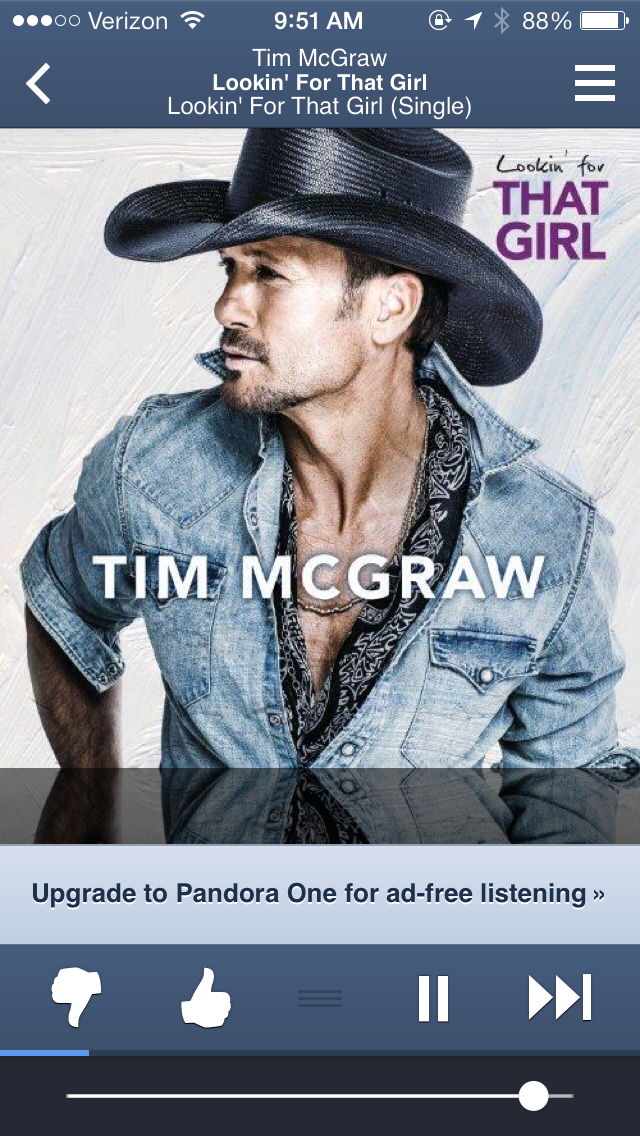640x1136 pixels.
Task: Open the hamburger menu icon
Action: pyautogui.click(x=594, y=84)
